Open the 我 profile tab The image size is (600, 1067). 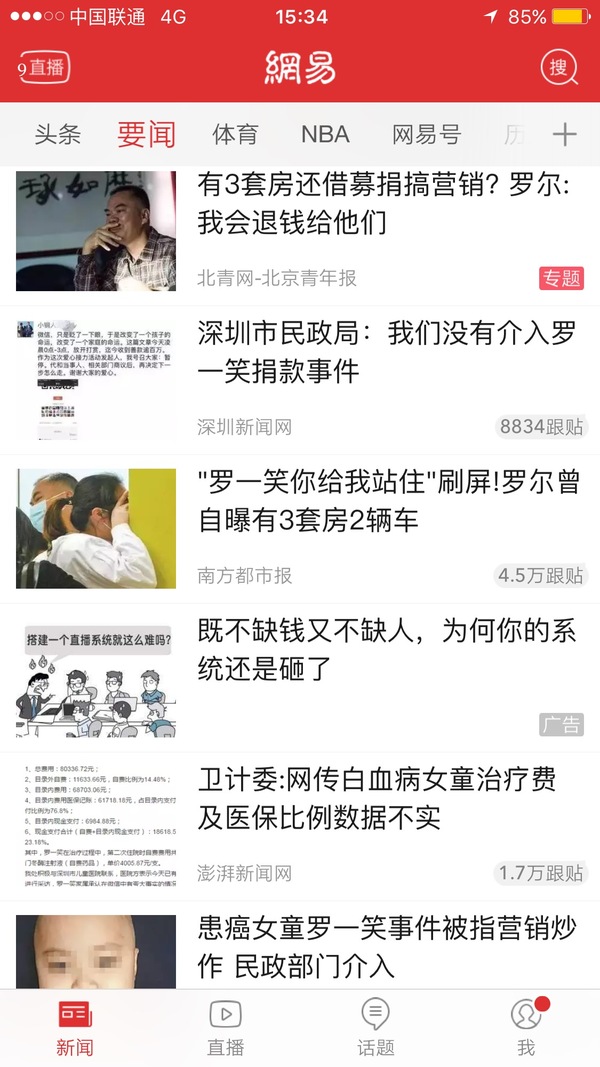tap(526, 1028)
